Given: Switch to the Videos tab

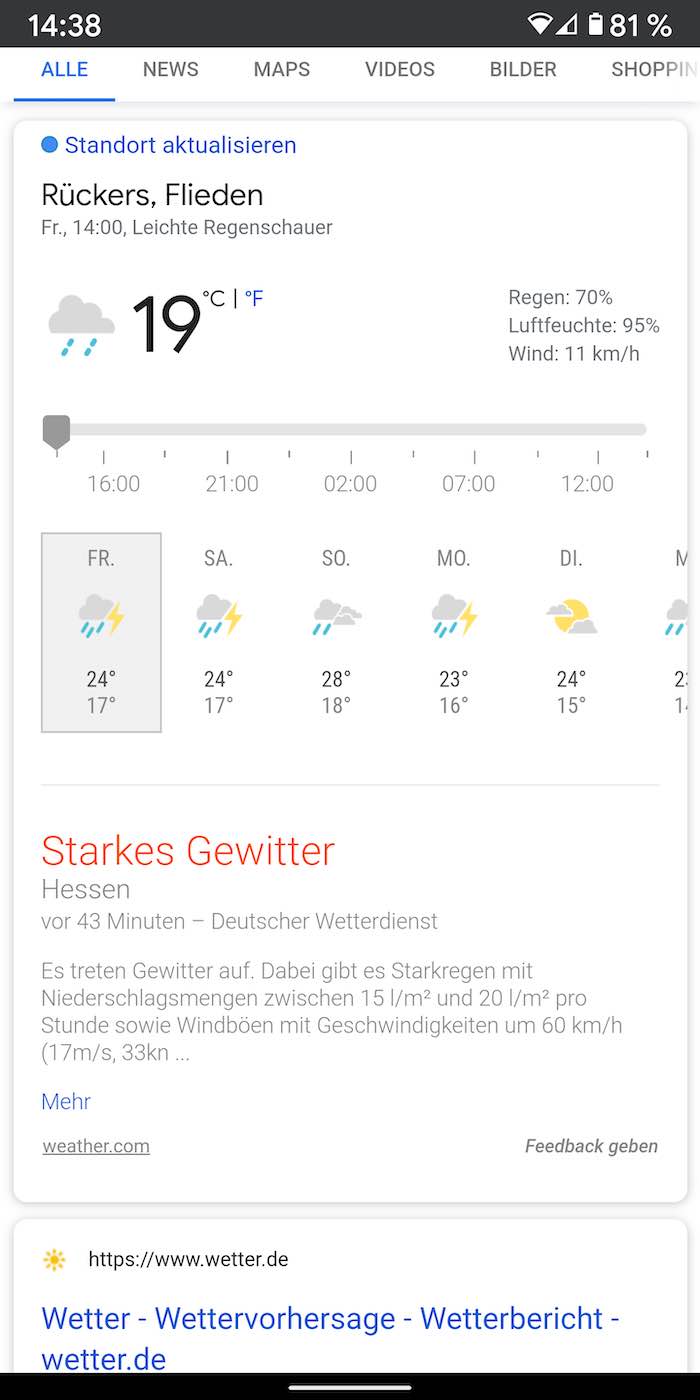Looking at the screenshot, I should click(x=399, y=70).
